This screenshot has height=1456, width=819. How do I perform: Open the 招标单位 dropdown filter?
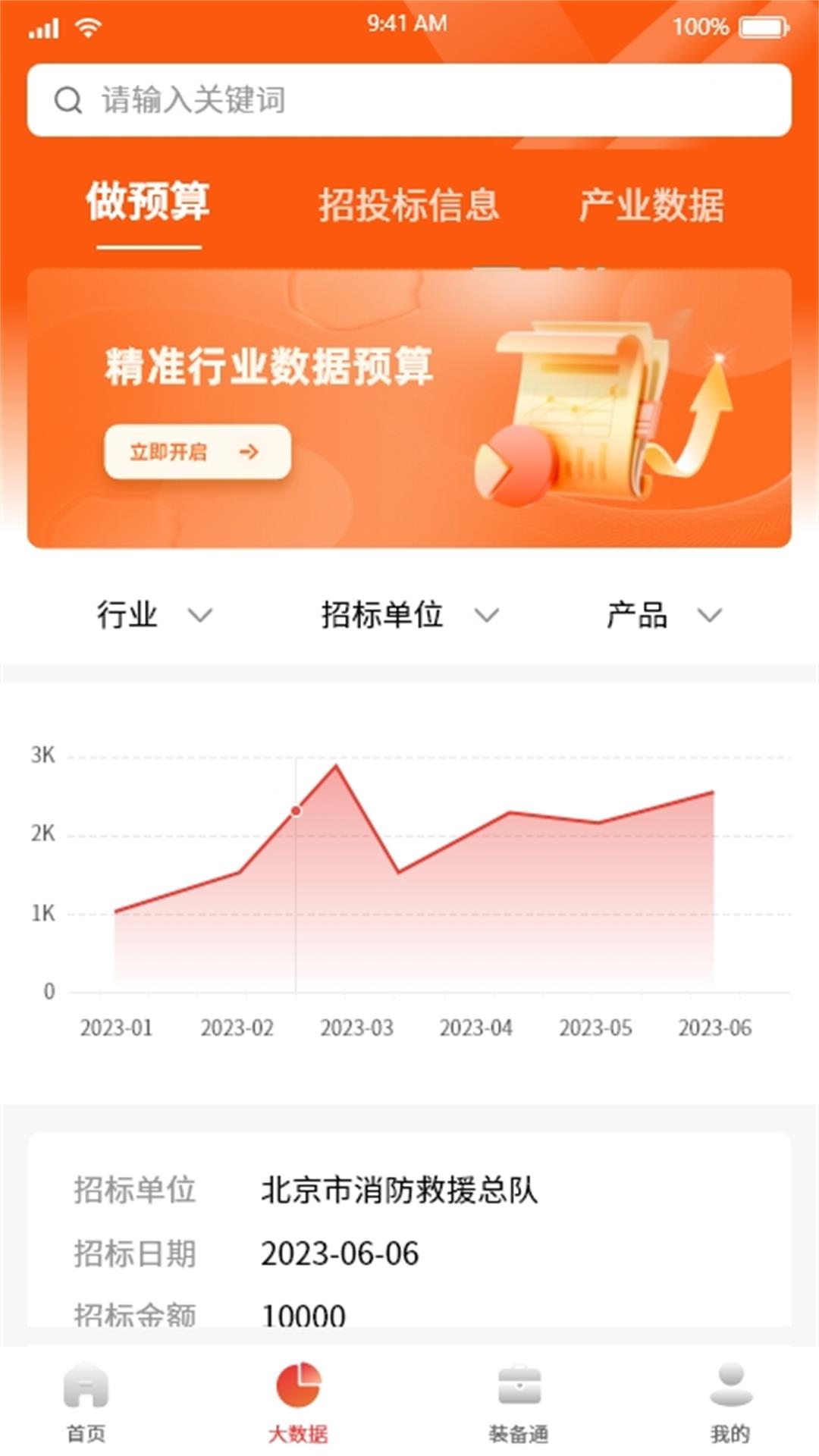tap(410, 614)
